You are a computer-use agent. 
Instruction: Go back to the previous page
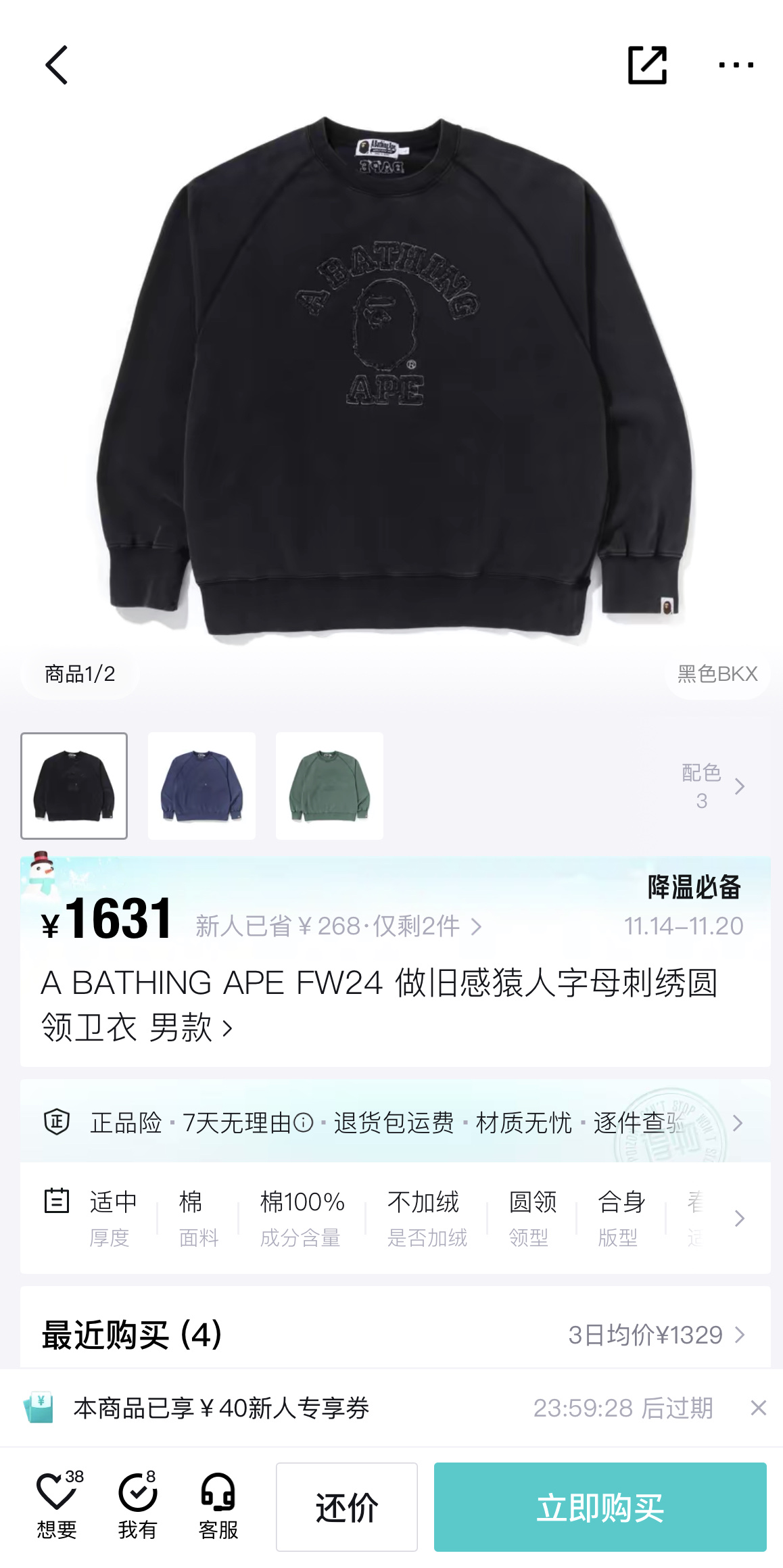point(57,66)
